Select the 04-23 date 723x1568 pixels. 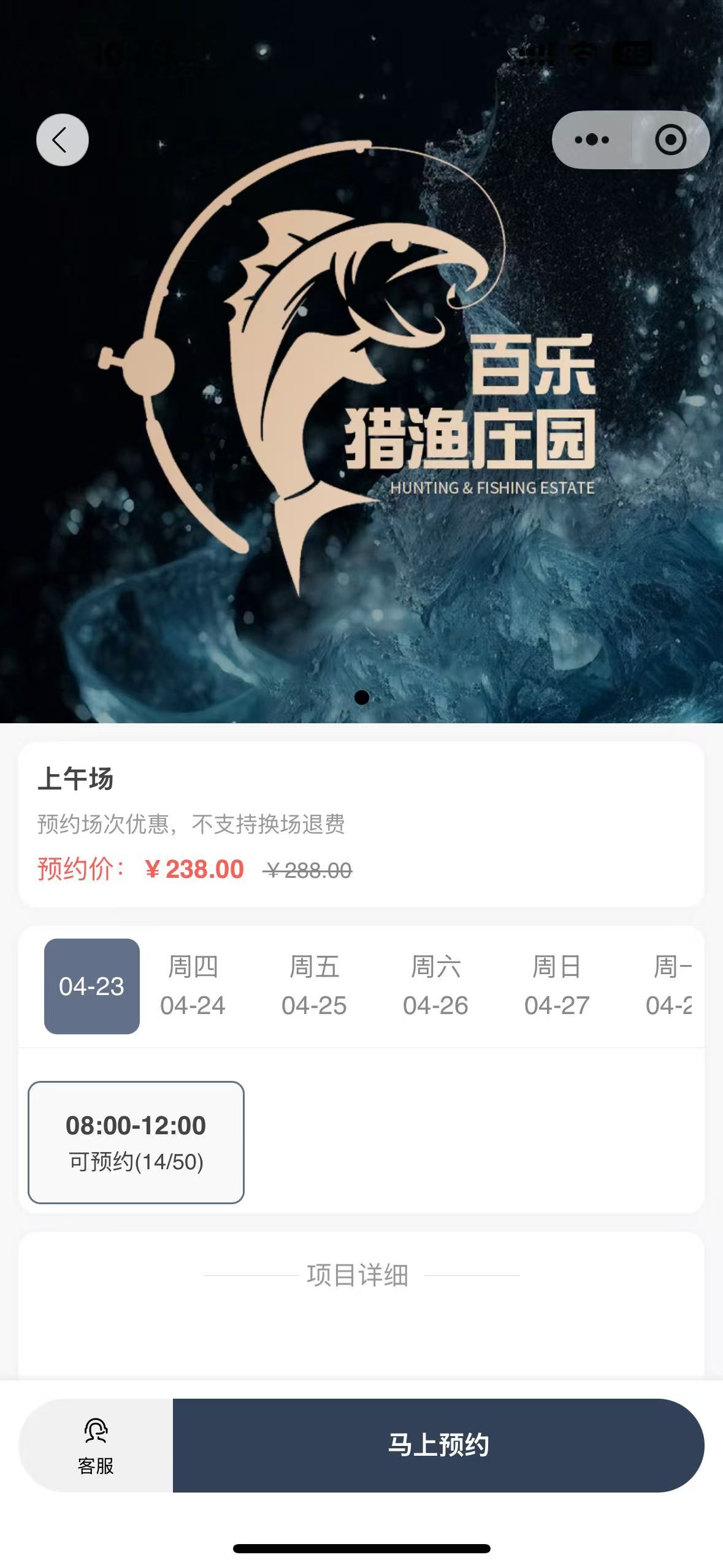coord(92,986)
